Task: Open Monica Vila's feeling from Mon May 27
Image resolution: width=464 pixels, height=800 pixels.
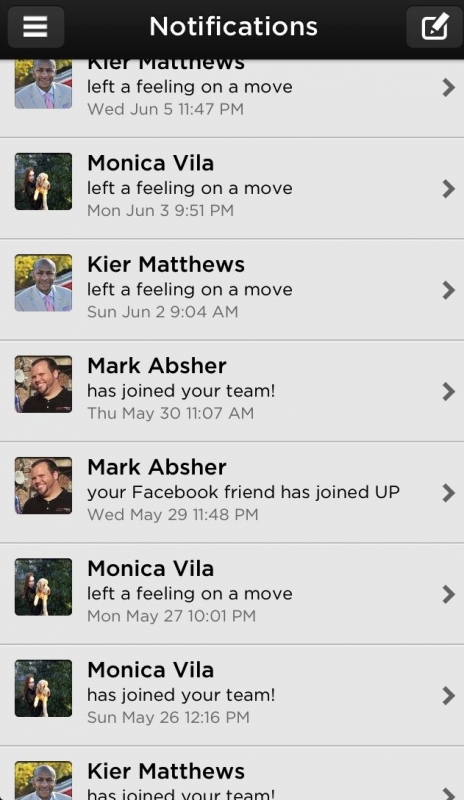Action: click(x=232, y=594)
